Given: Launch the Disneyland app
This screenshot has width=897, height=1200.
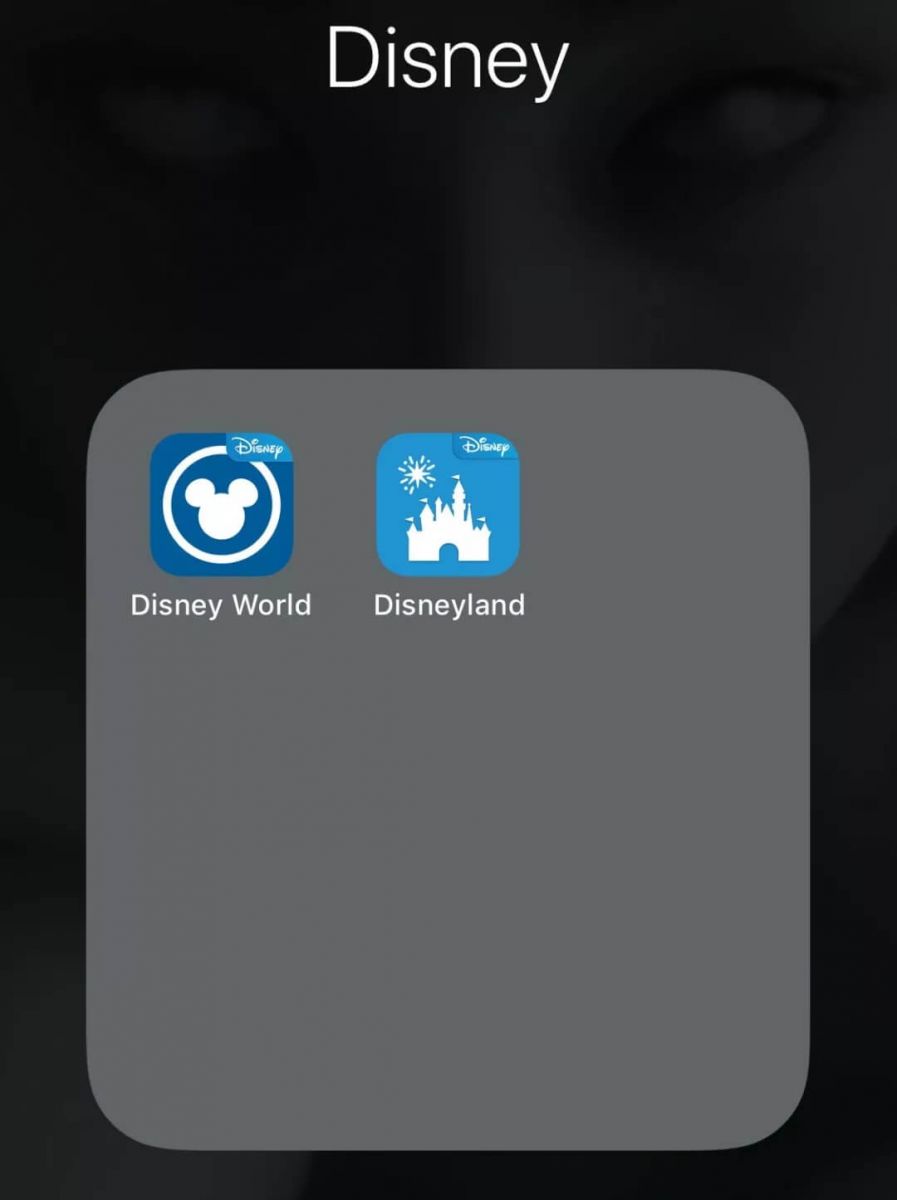Looking at the screenshot, I should pyautogui.click(x=447, y=505).
